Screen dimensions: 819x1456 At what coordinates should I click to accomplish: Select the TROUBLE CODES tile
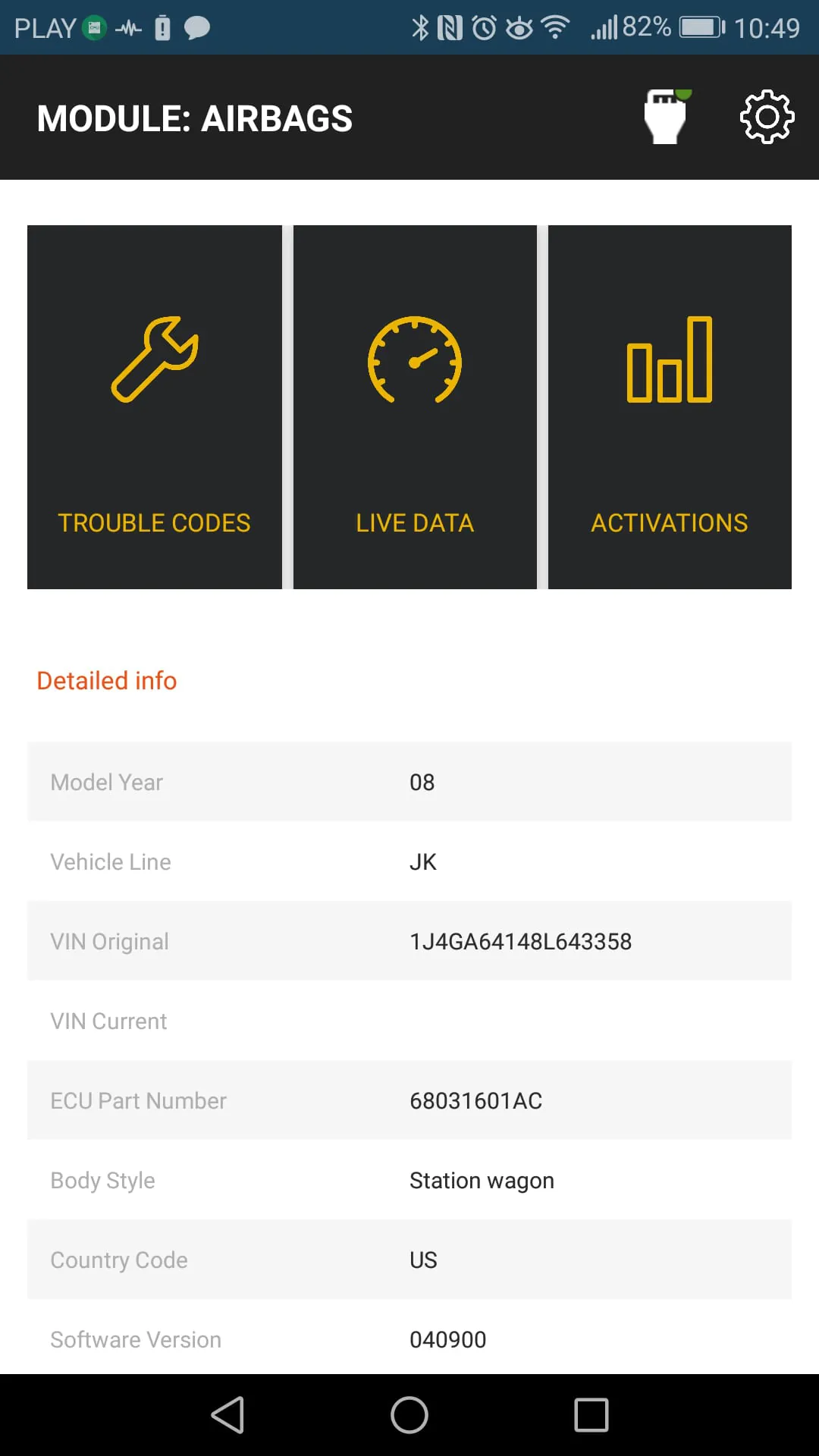(155, 522)
